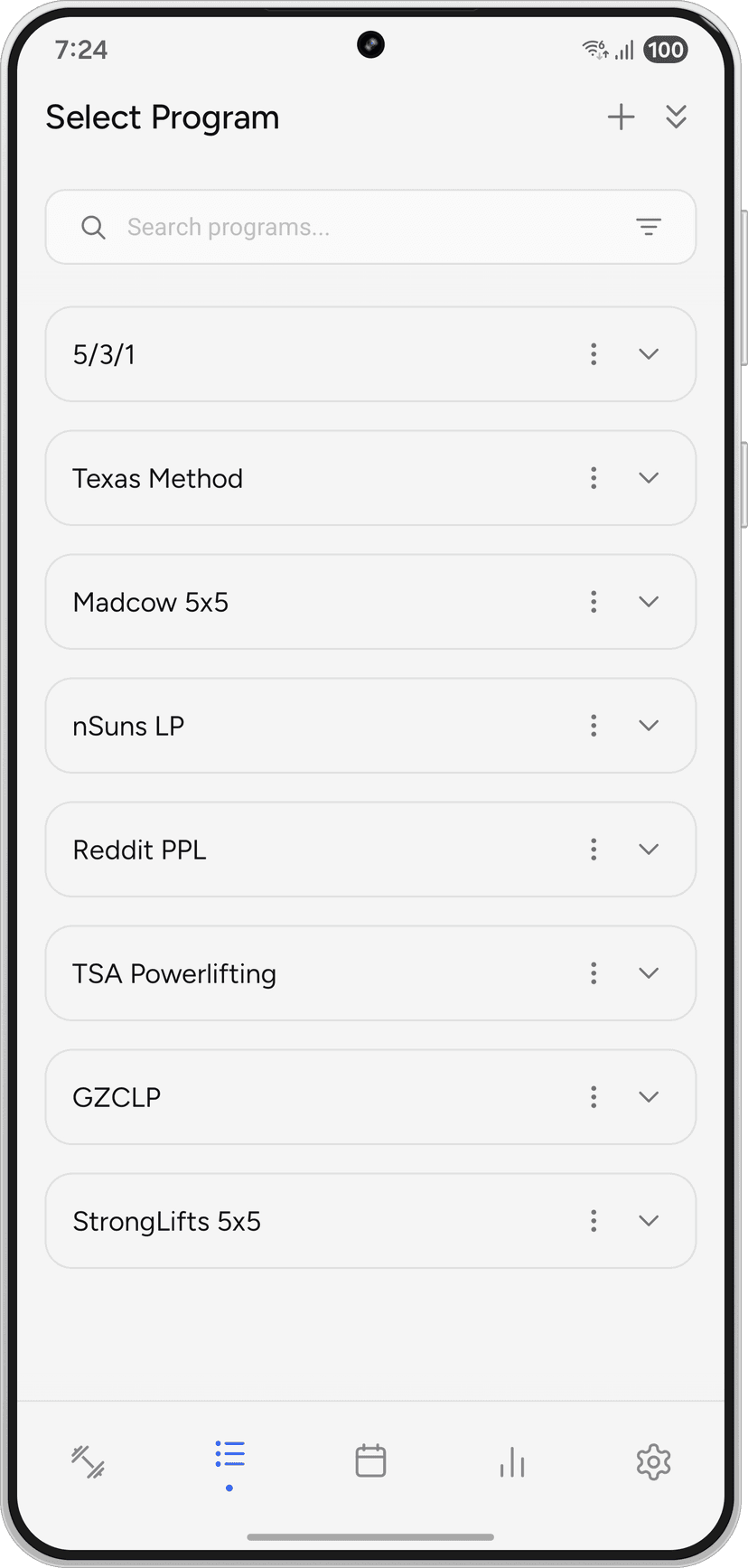Image resolution: width=748 pixels, height=1568 pixels.
Task: Open the filter options in the search bar
Action: pos(648,227)
